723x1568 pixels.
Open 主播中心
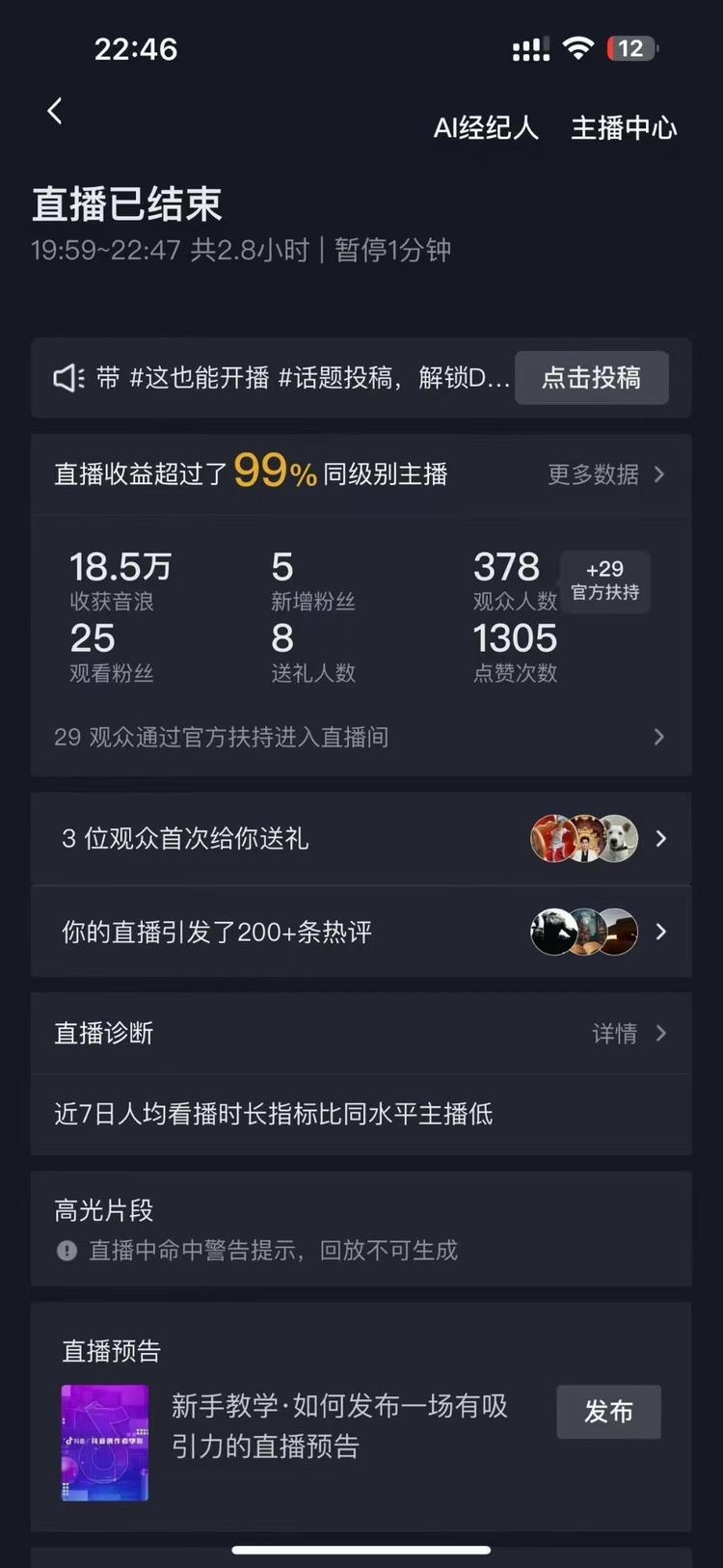[624, 128]
